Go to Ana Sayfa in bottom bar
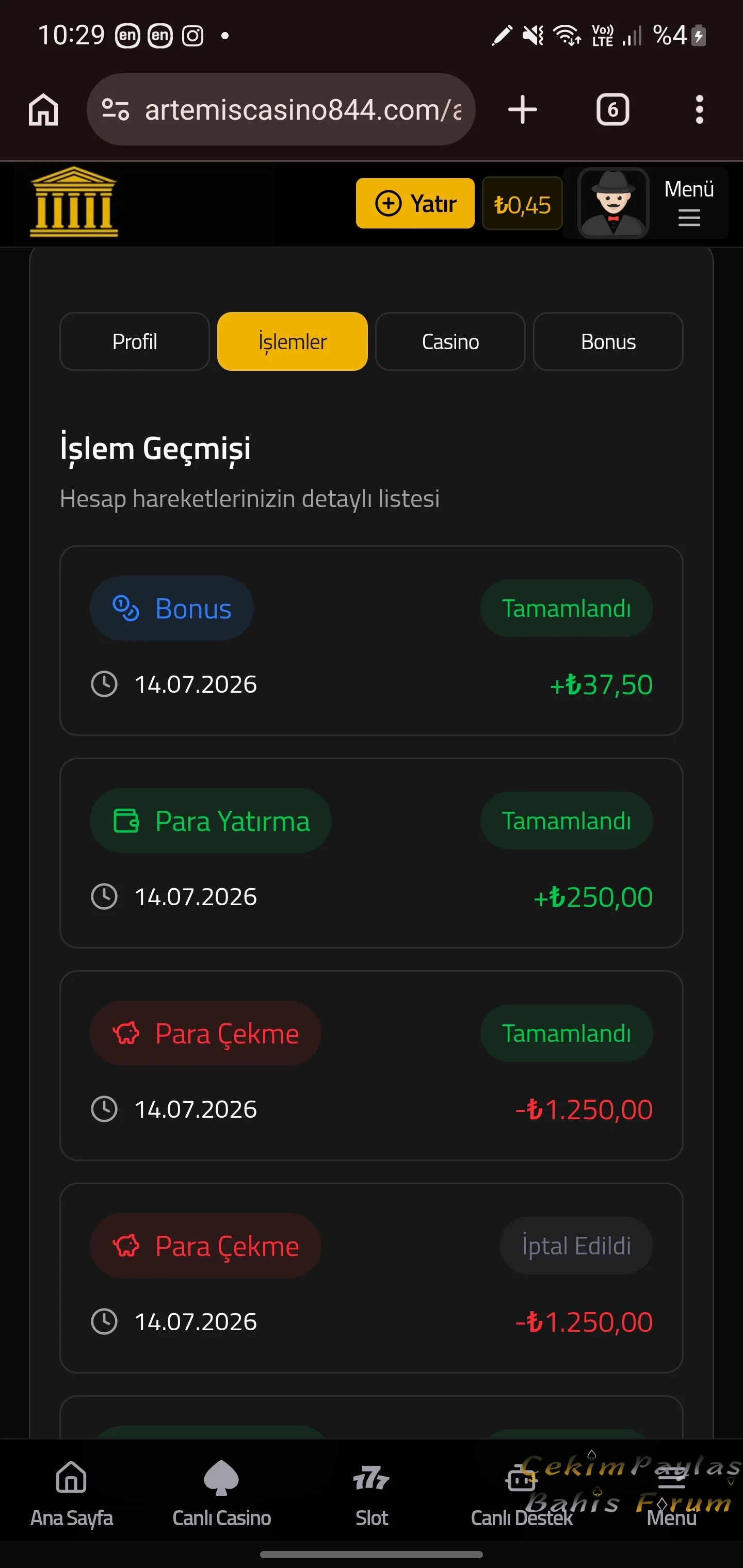The height and width of the screenshot is (1568, 743). pyautogui.click(x=72, y=1494)
